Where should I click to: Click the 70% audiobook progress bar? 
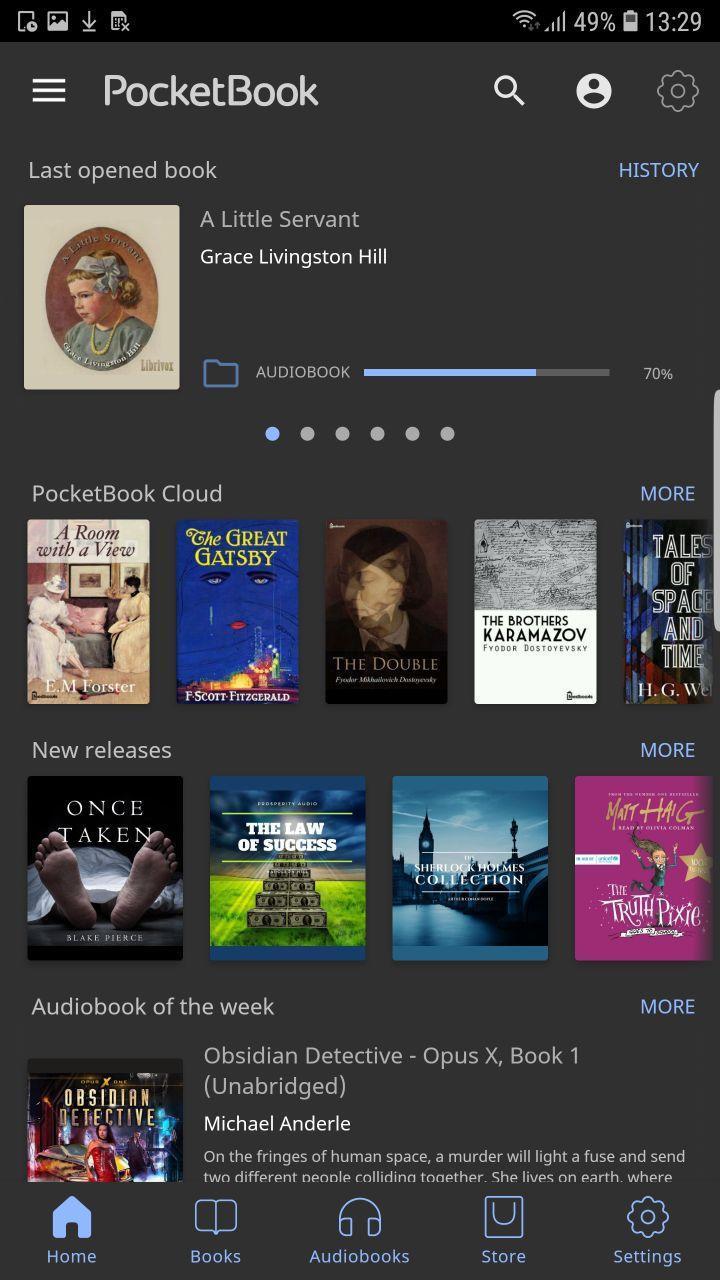tap(486, 372)
